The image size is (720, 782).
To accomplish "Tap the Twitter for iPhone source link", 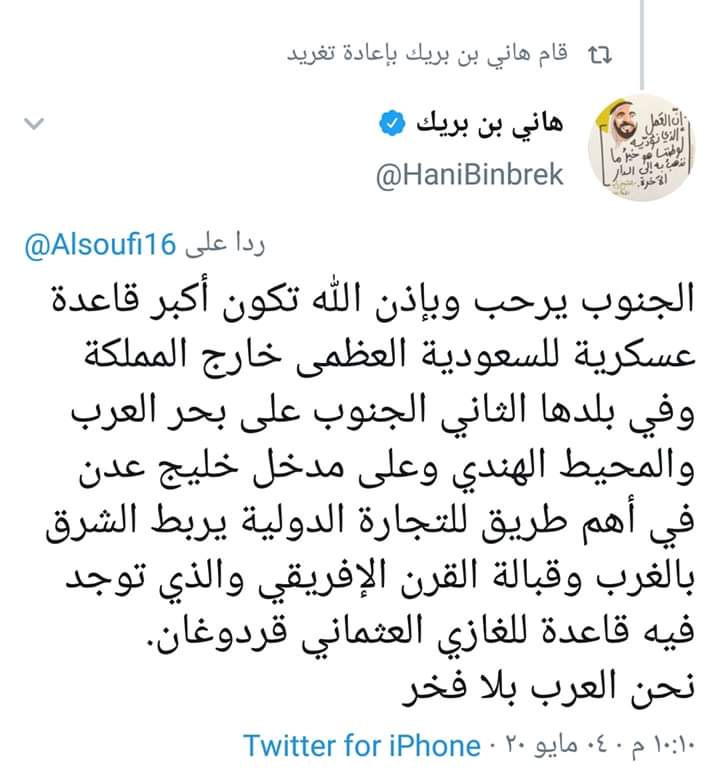I will click(360, 746).
